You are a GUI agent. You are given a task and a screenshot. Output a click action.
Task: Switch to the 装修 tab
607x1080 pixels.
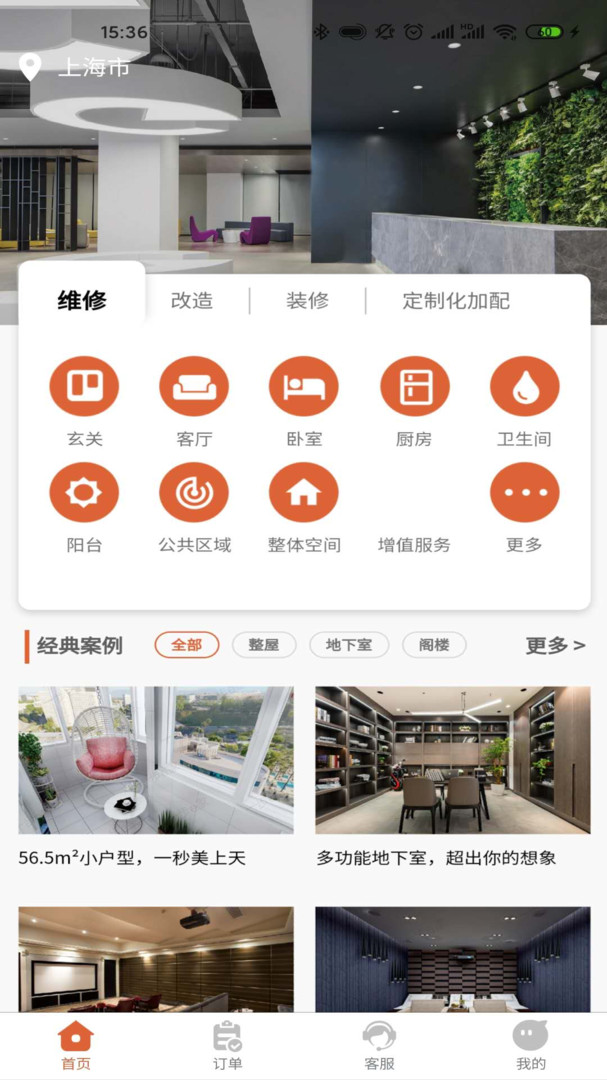coord(307,300)
